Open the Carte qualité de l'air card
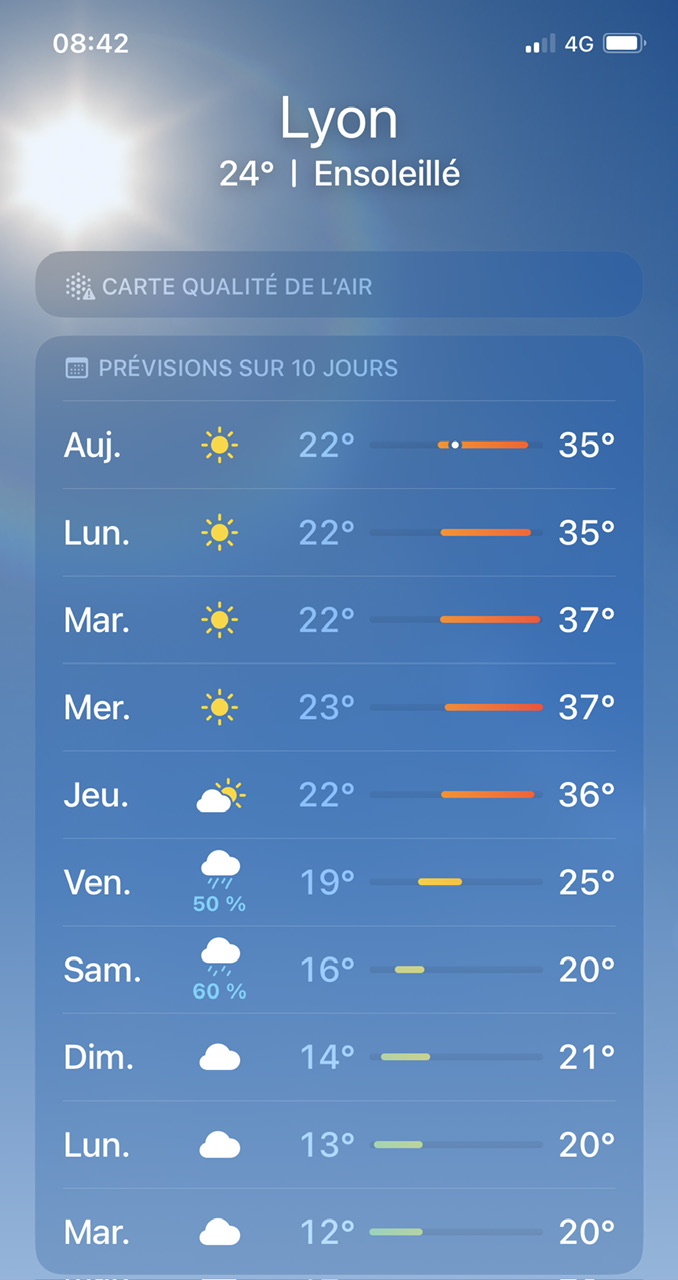Image resolution: width=678 pixels, height=1280 pixels. click(338, 287)
